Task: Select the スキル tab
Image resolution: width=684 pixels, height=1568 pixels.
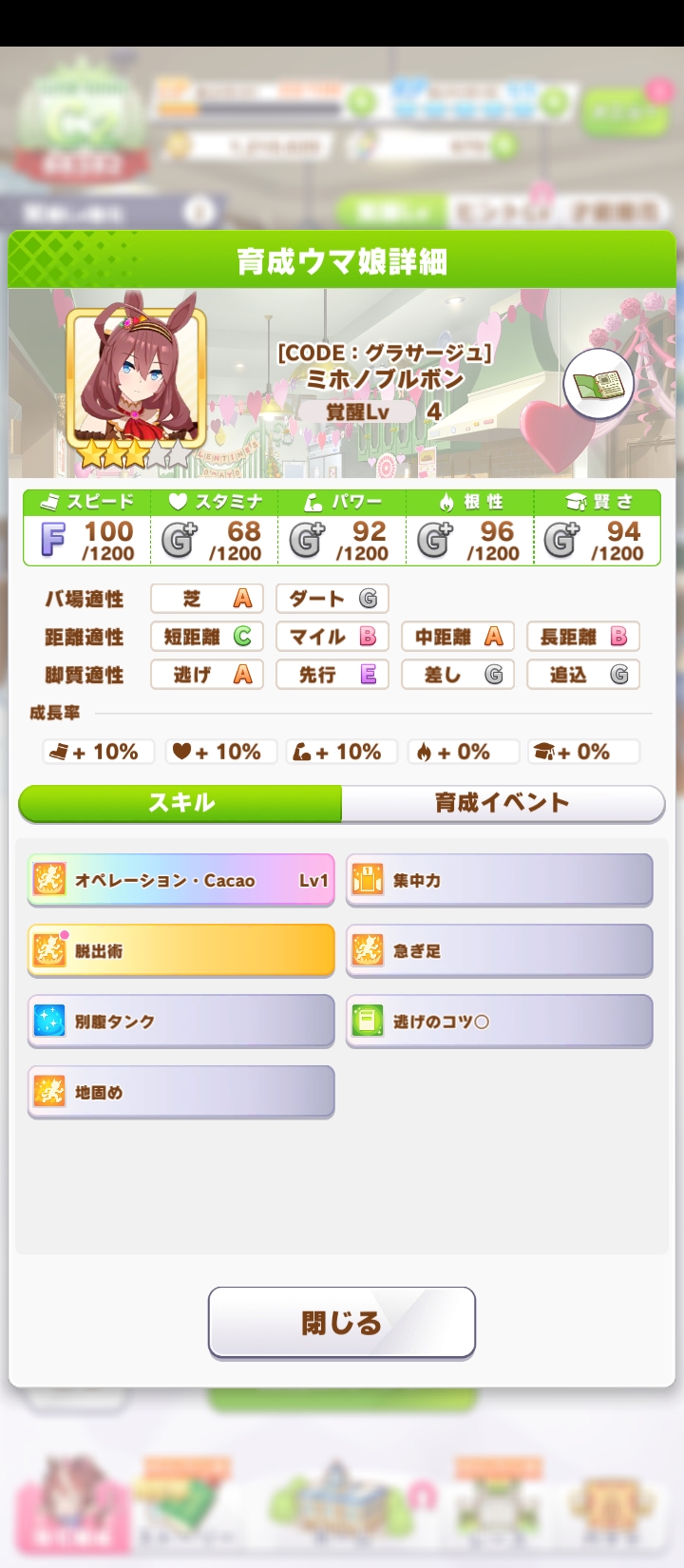Action: 180,803
